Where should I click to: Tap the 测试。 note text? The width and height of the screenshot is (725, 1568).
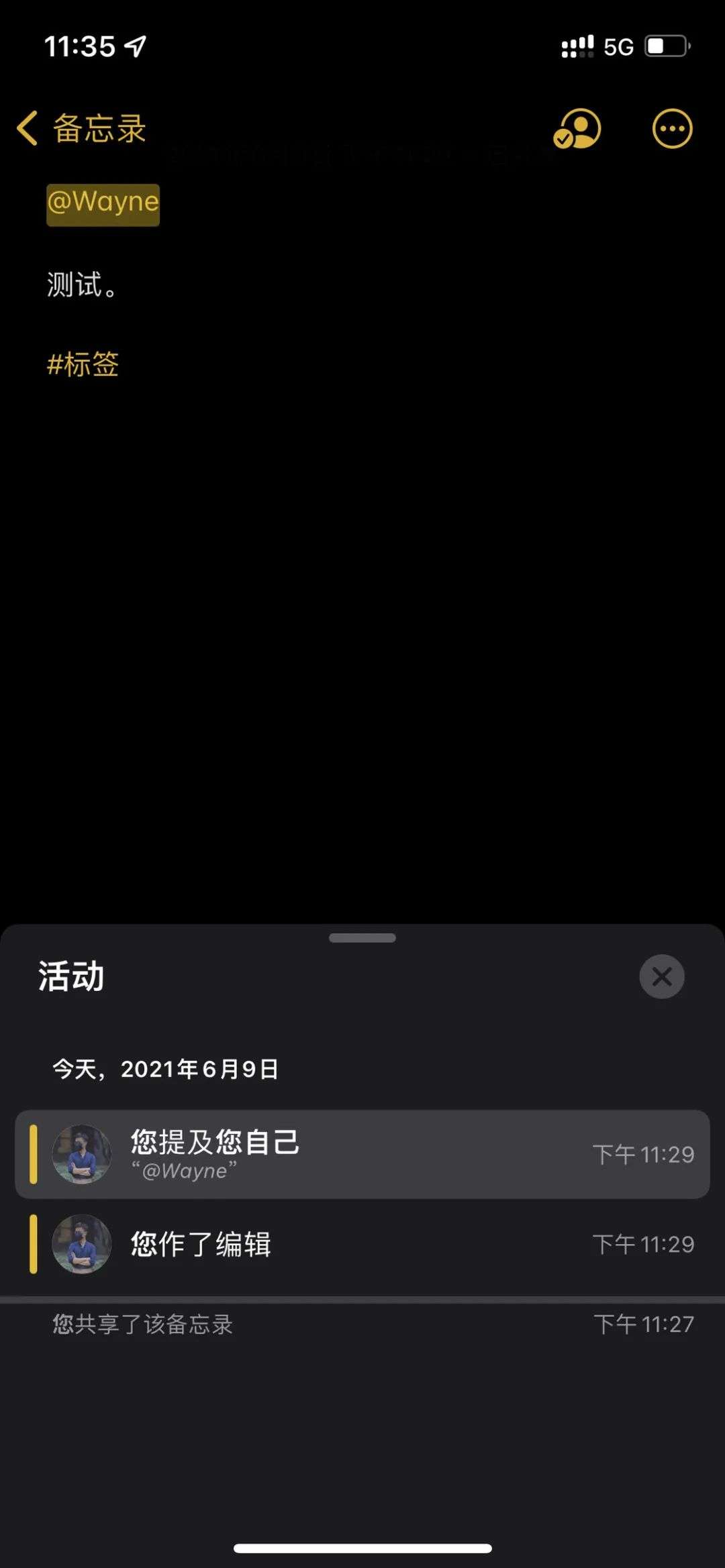[x=82, y=284]
